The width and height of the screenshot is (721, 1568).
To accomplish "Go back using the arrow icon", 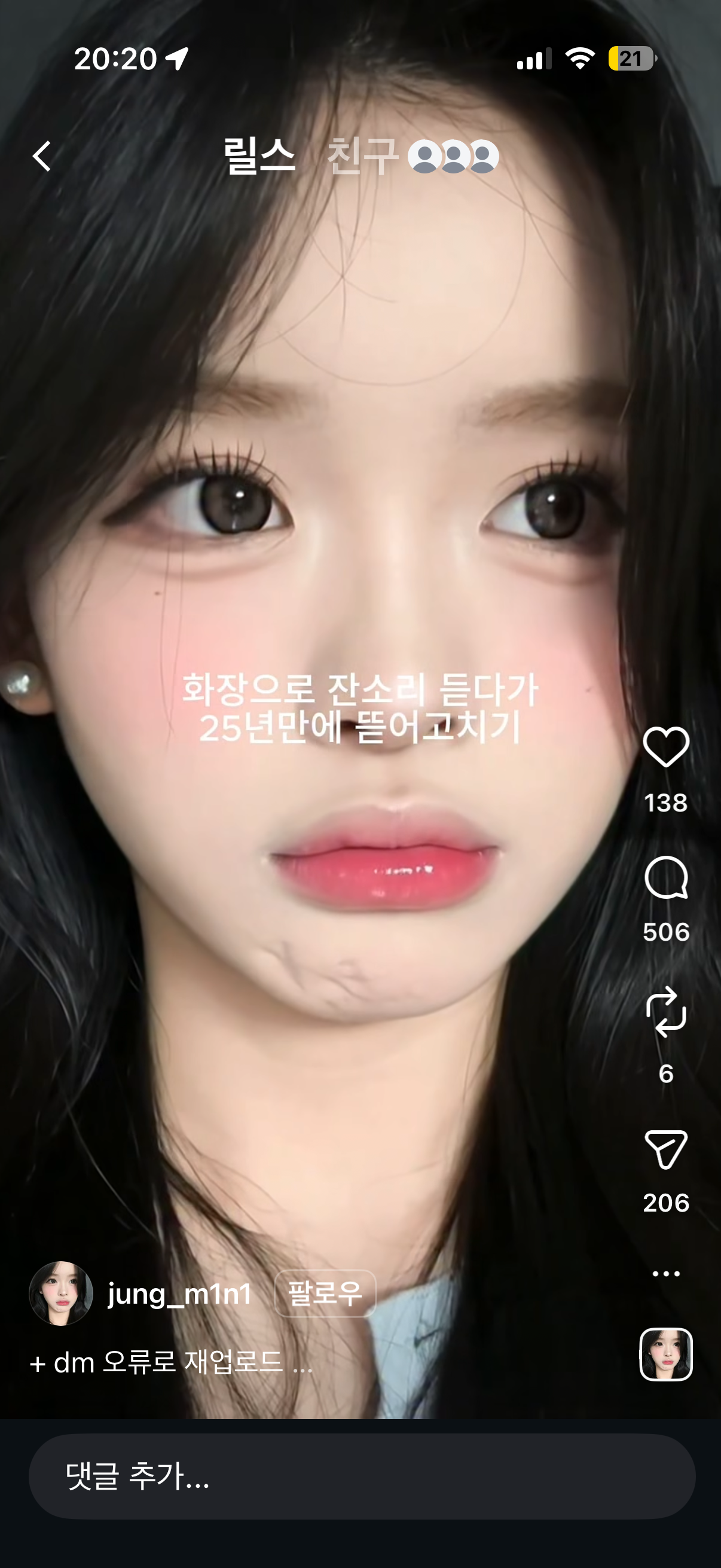I will (41, 157).
